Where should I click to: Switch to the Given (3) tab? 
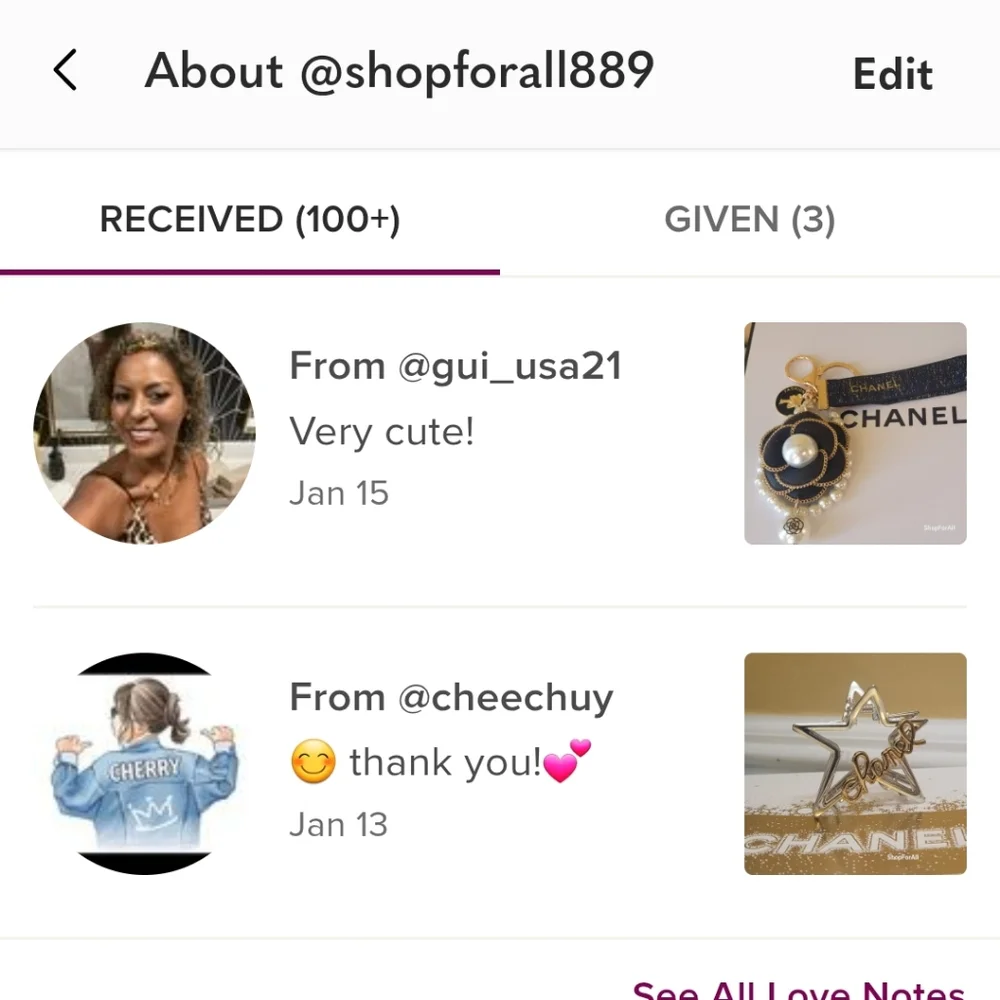coord(749,220)
